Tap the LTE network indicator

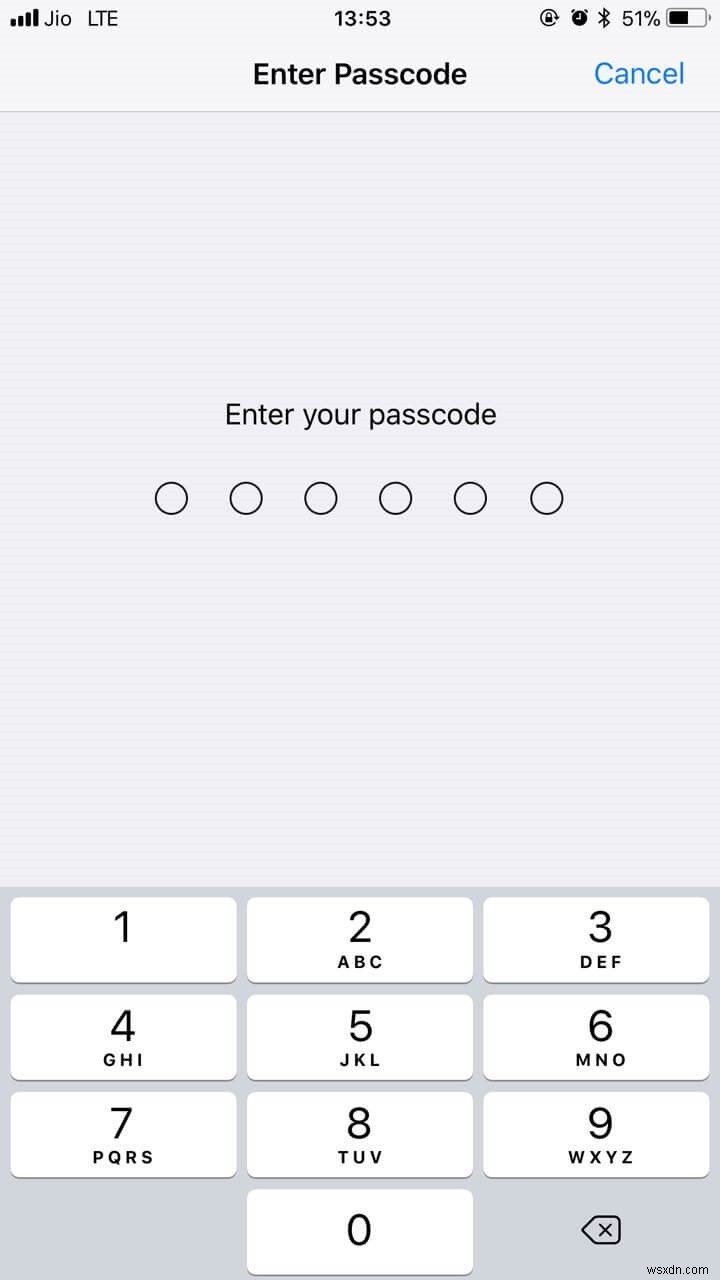tap(100, 17)
